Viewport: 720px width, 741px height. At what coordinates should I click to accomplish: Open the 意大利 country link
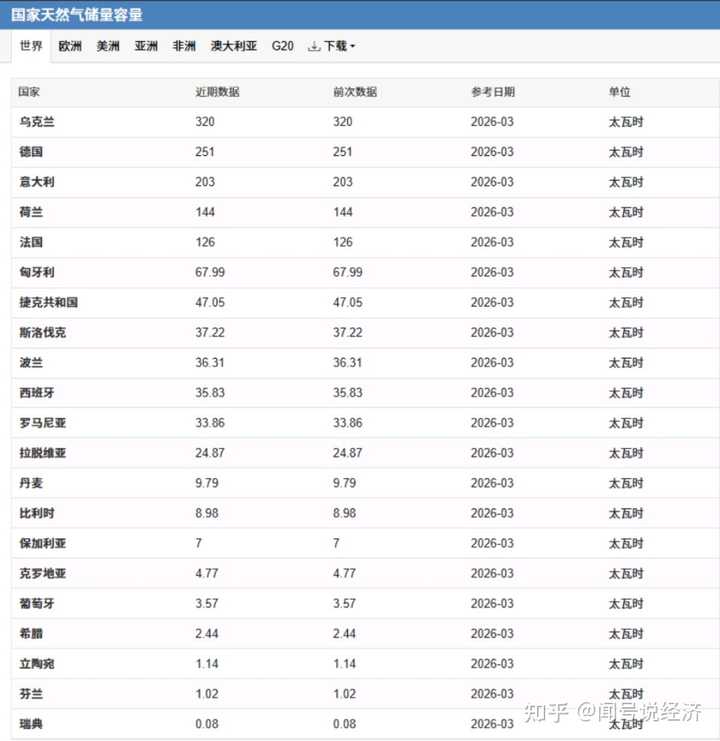coord(37,182)
